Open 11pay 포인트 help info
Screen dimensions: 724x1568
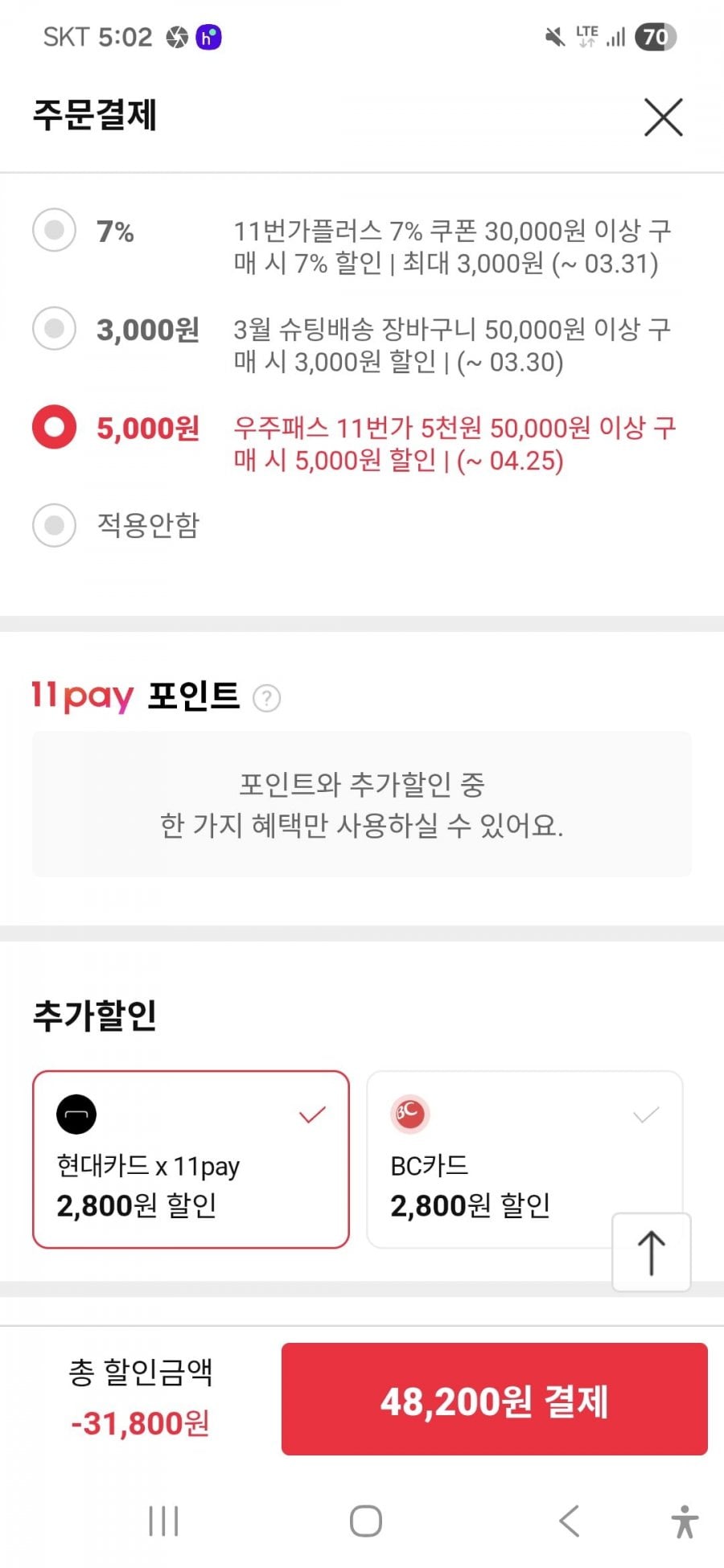266,698
